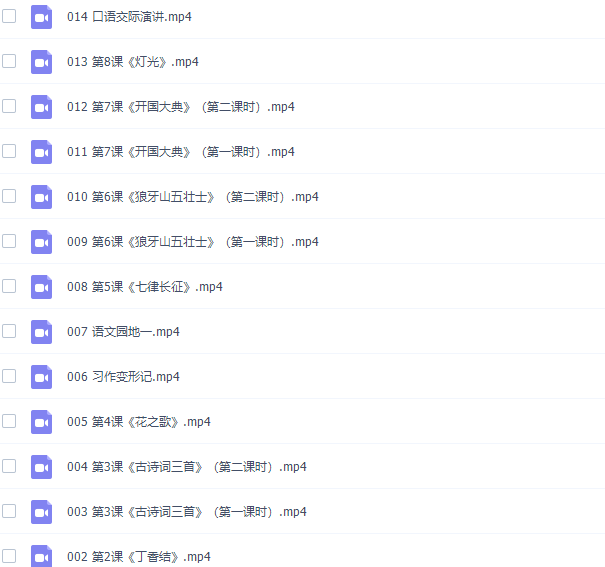This screenshot has width=605, height=567.
Task: Open 006 习作变形记.mp4
Action: pyautogui.click(x=123, y=377)
